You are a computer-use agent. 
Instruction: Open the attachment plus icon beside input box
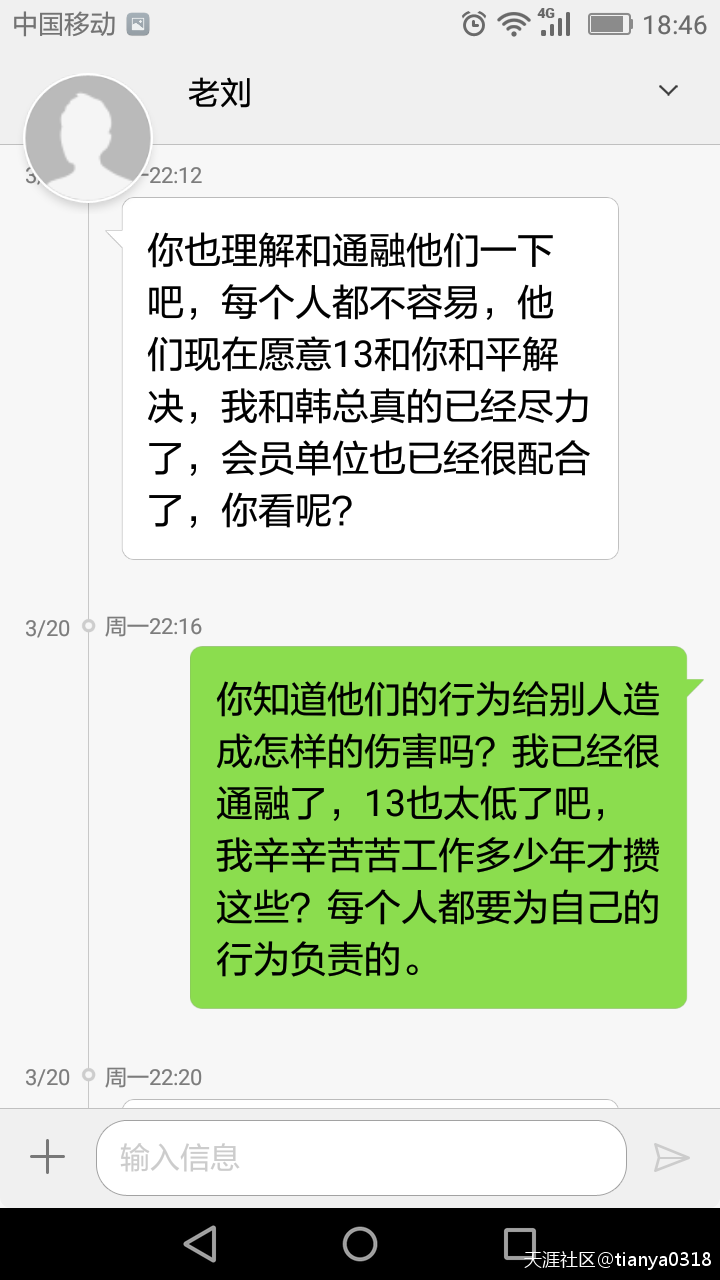(x=45, y=1157)
